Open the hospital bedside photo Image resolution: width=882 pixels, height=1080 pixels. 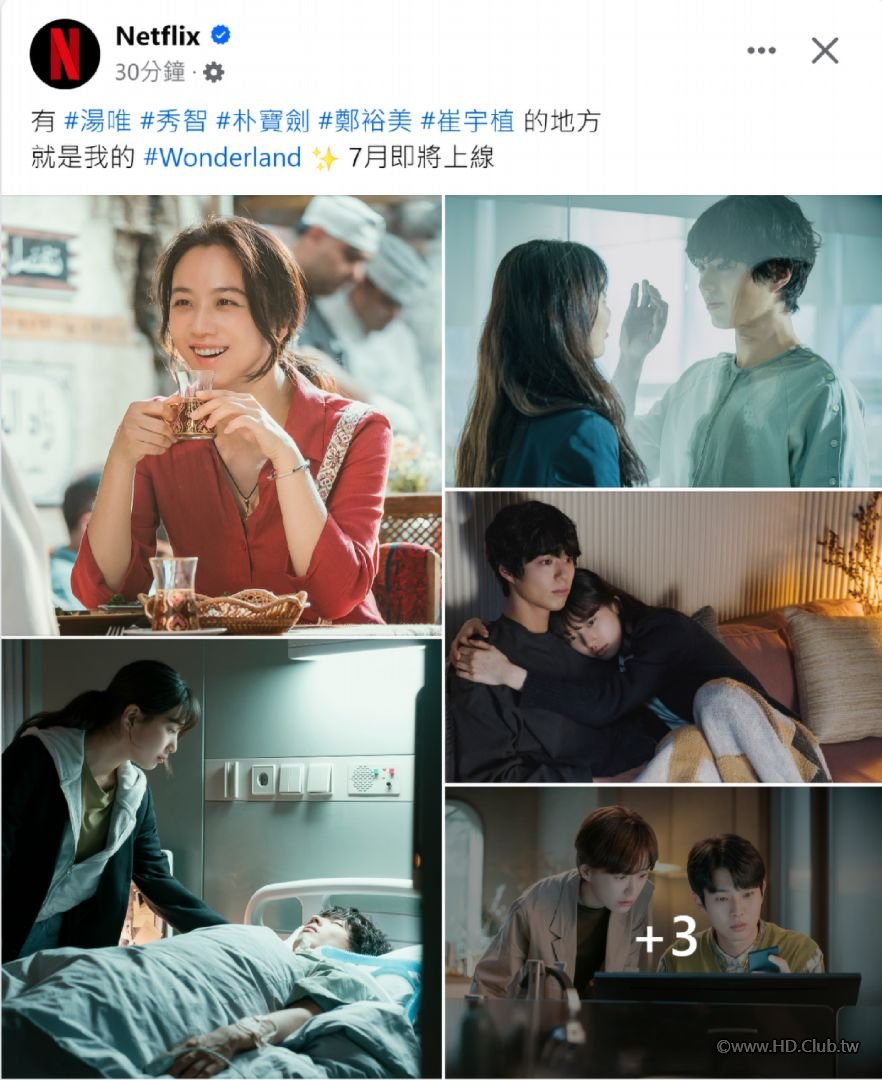[x=221, y=858]
